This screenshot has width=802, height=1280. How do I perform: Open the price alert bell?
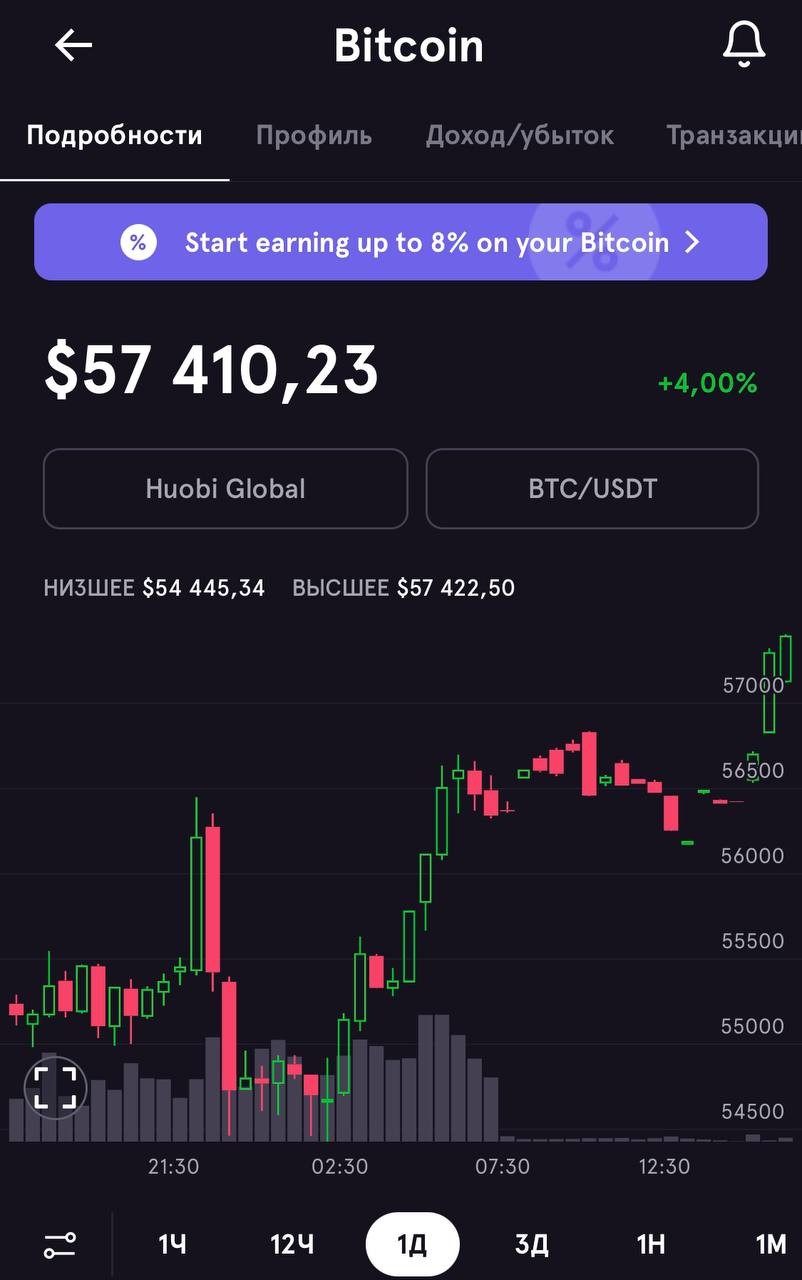point(743,45)
